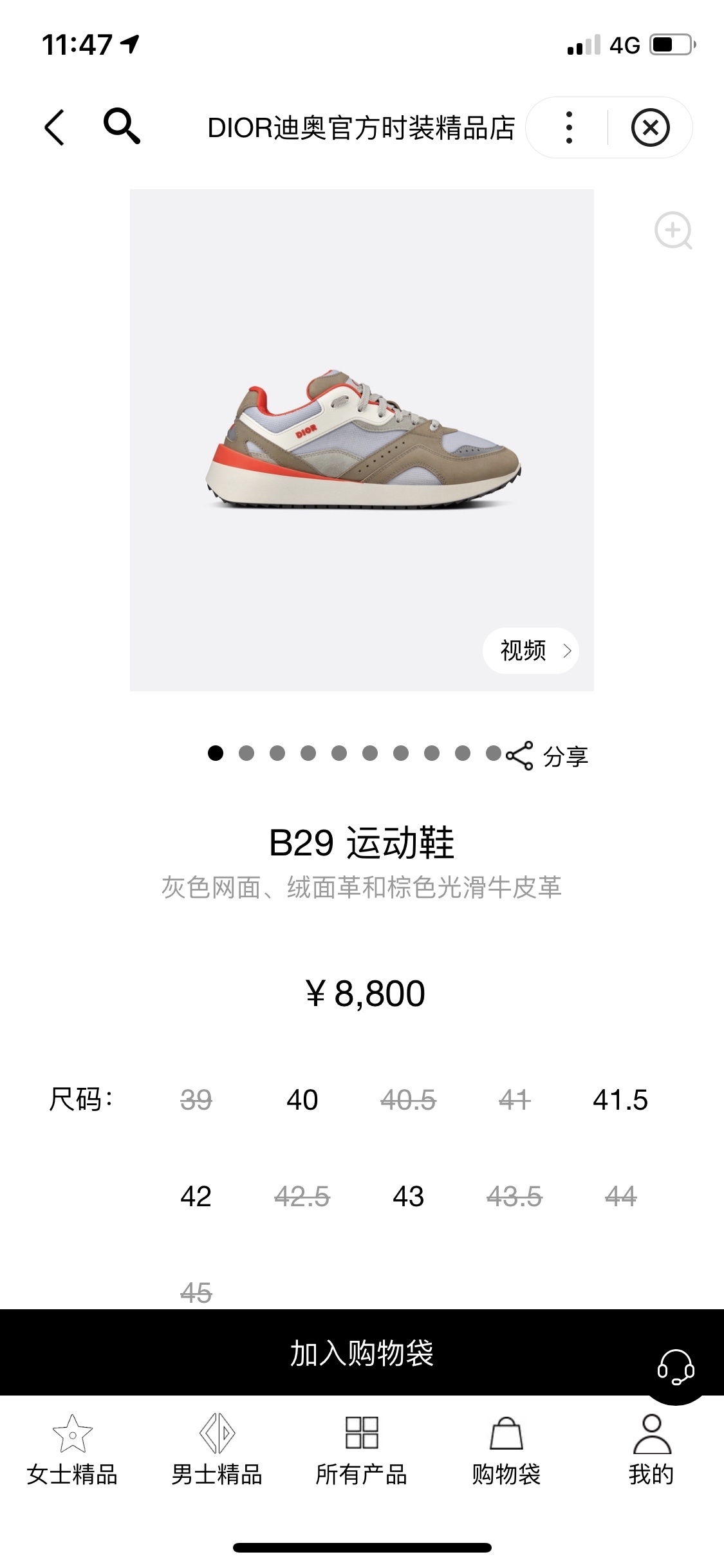The image size is (724, 1568).
Task: Choose size 41.5
Action: (x=620, y=1100)
